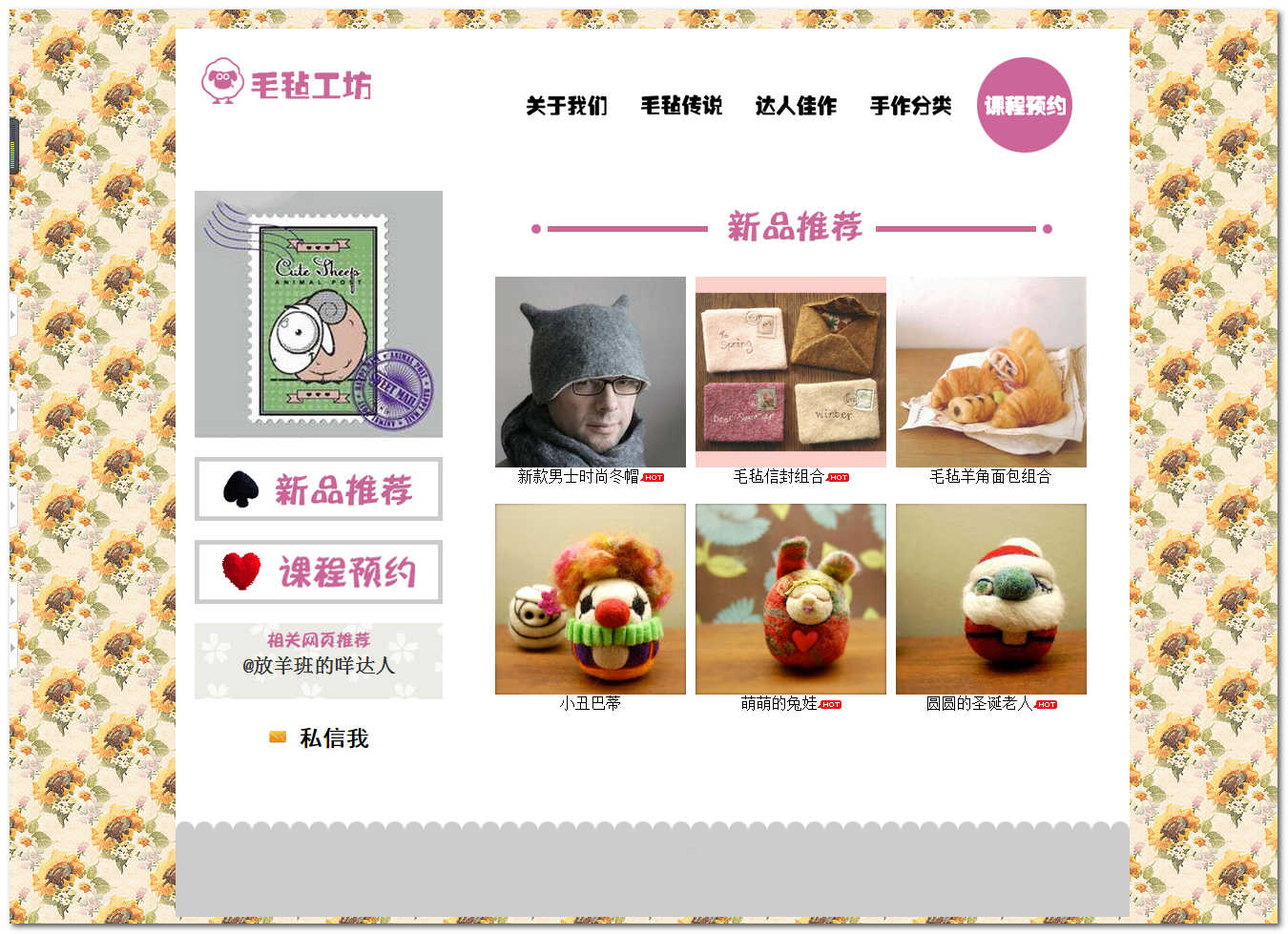Visit @放羊班的咩达人 link
This screenshot has width=1288, height=934.
click(319, 665)
